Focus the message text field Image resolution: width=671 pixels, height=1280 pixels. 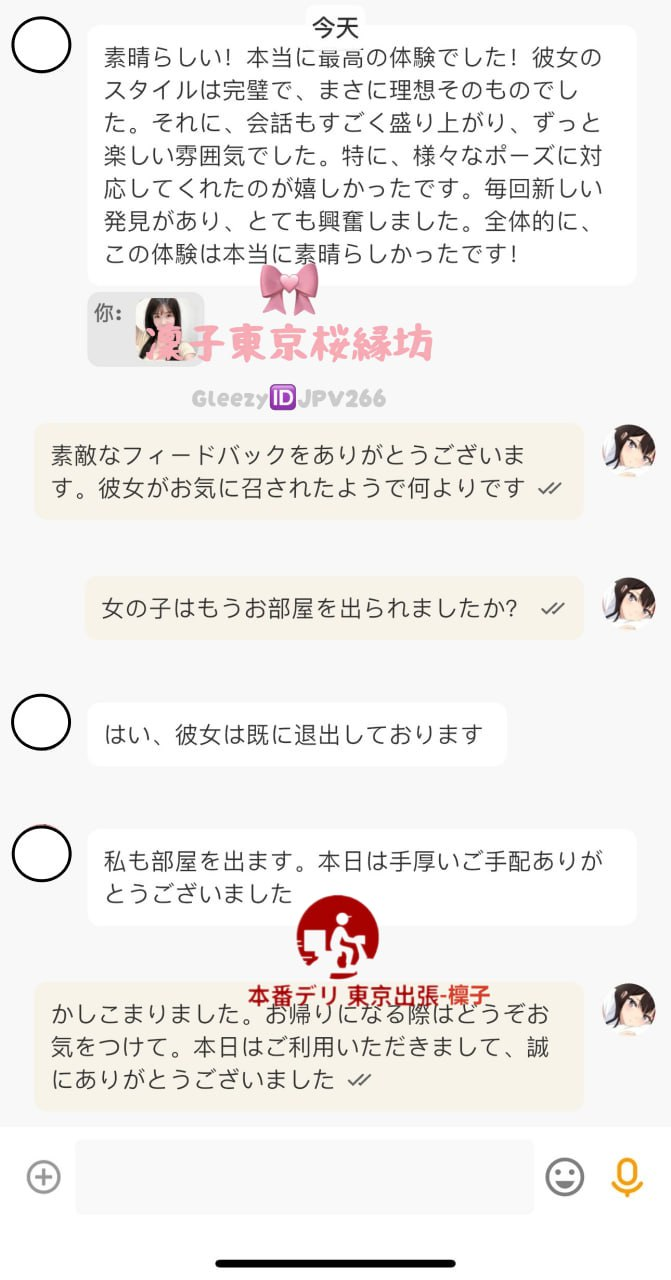(x=304, y=1177)
